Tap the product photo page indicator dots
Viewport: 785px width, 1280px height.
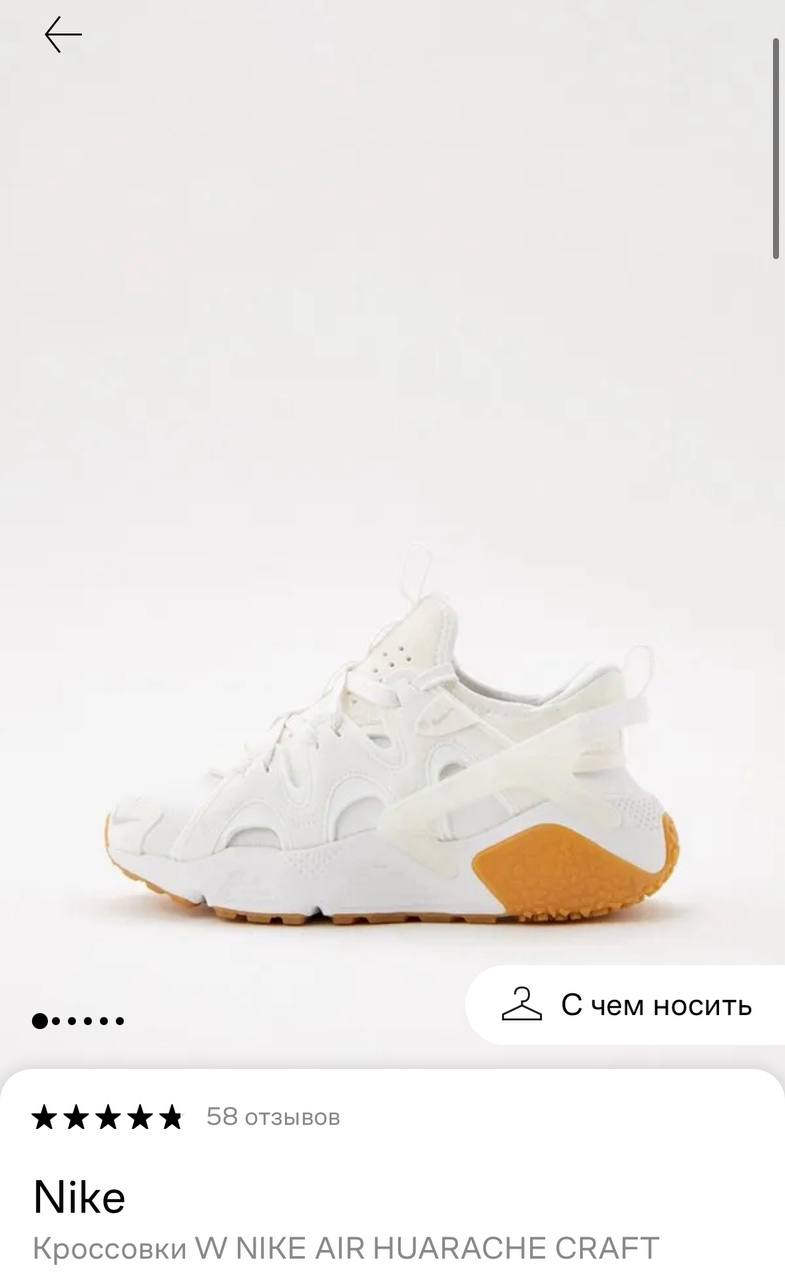click(x=78, y=1021)
